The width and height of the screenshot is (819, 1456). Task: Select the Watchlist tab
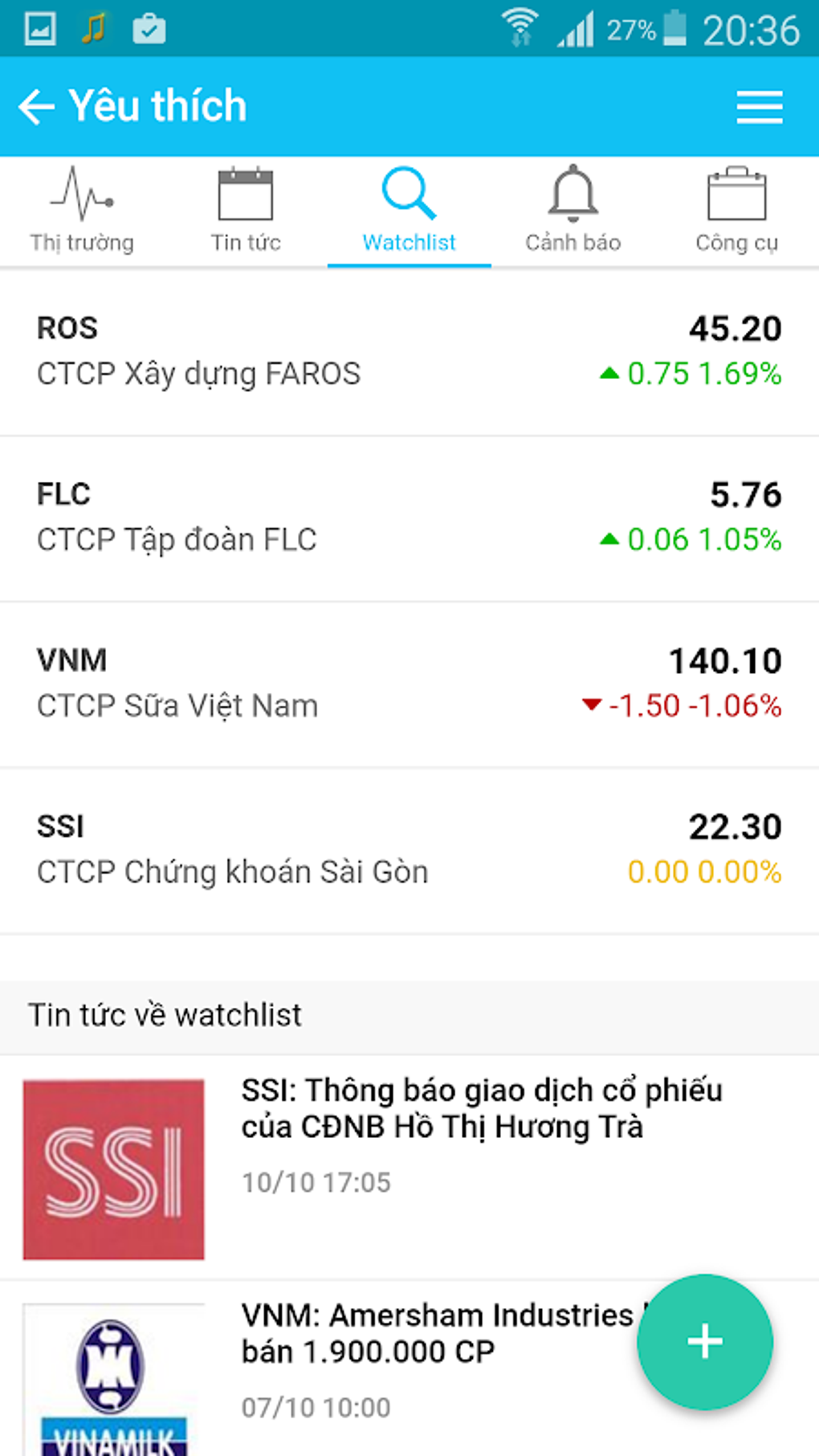pyautogui.click(x=409, y=211)
